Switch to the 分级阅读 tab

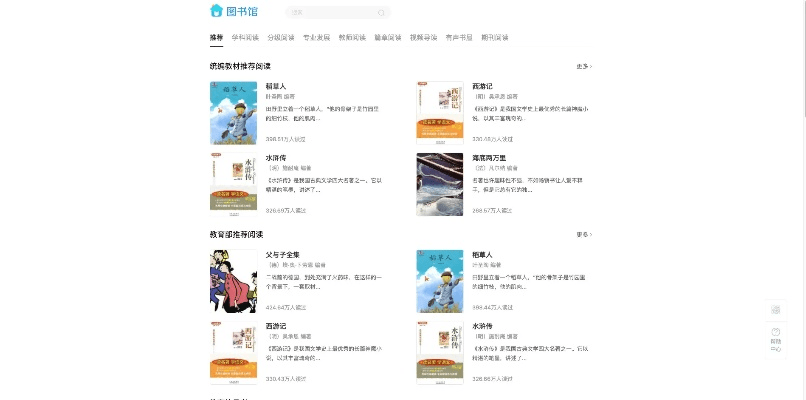tap(281, 37)
